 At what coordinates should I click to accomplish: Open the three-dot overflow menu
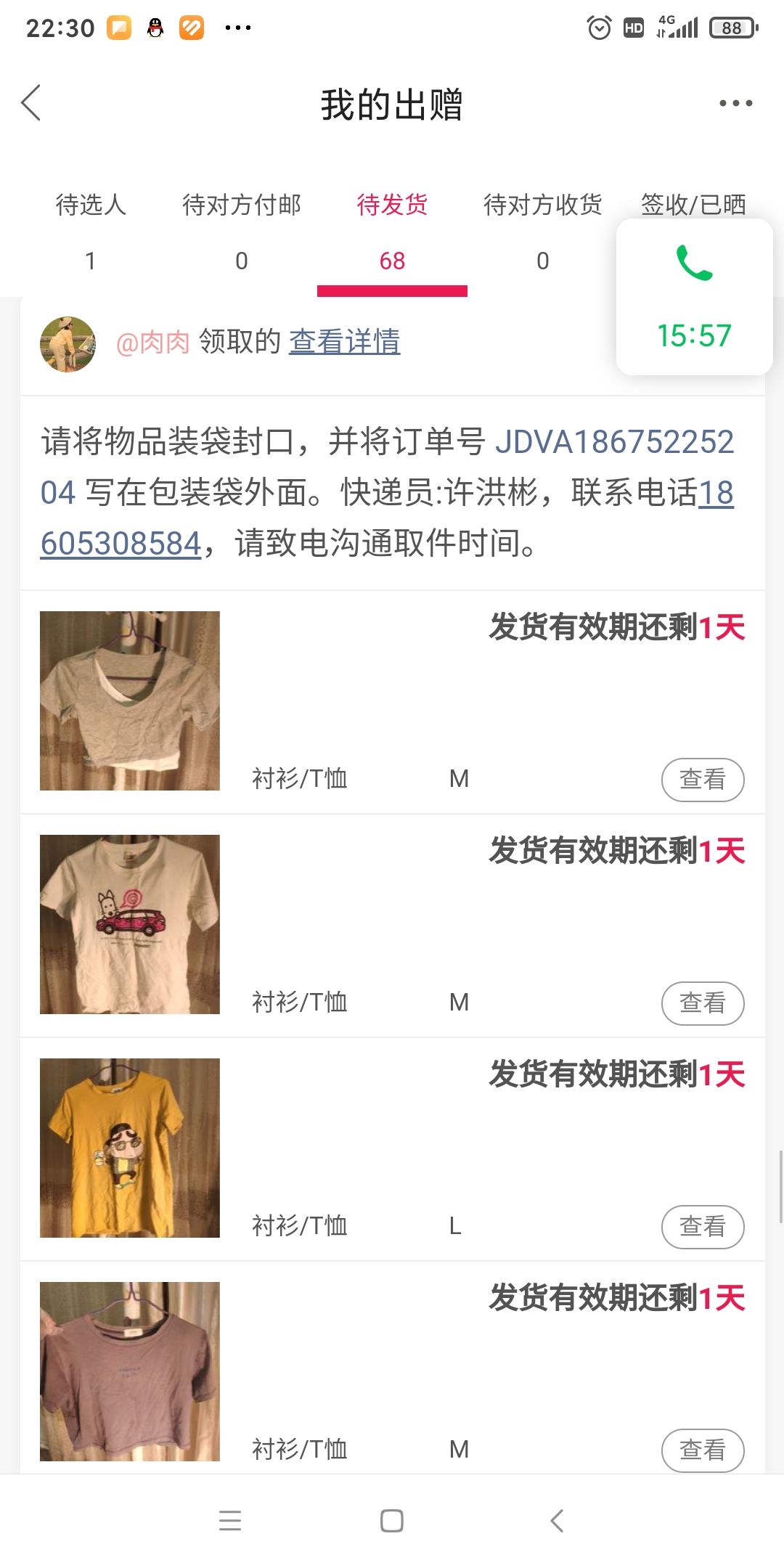coord(735,103)
